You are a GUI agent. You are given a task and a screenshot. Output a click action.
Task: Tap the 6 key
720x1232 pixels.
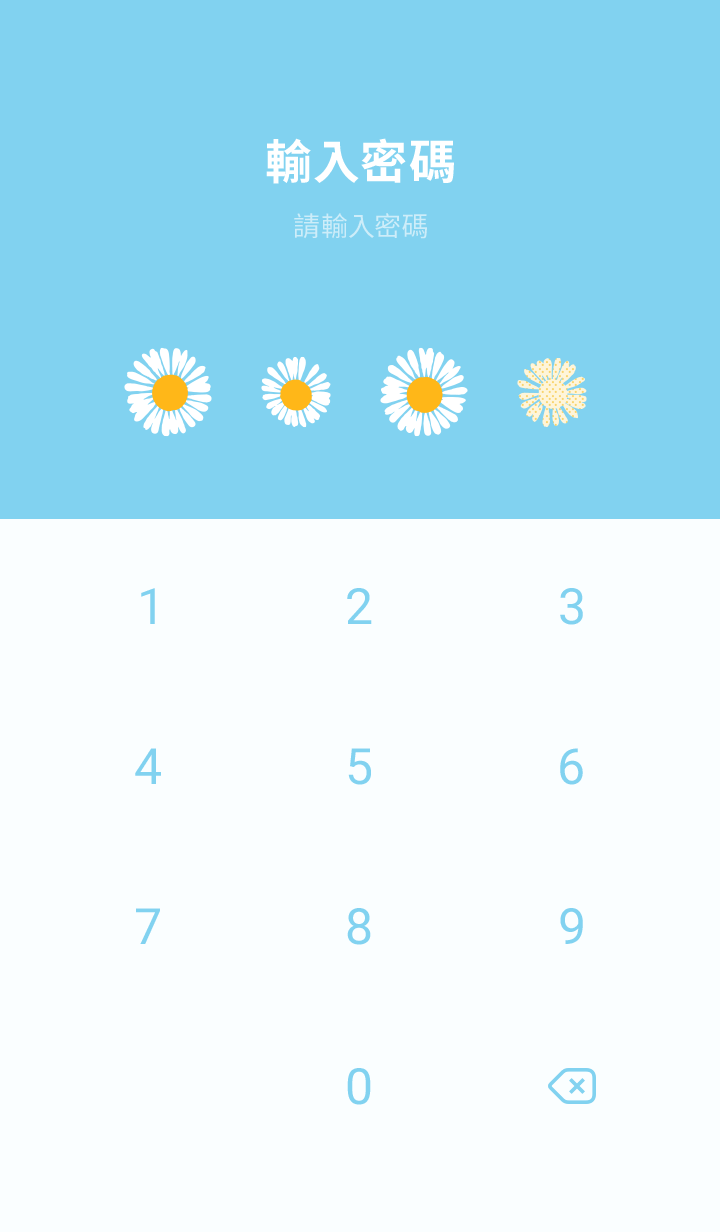click(x=571, y=767)
